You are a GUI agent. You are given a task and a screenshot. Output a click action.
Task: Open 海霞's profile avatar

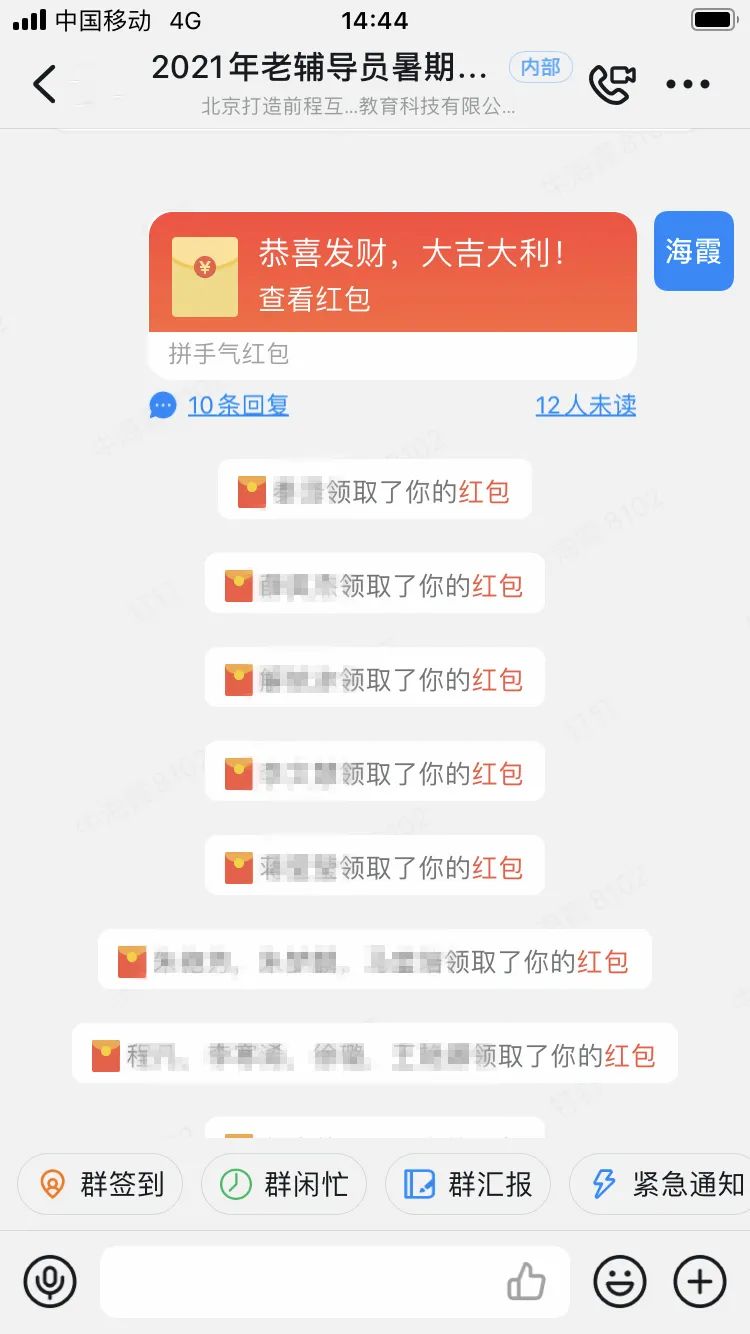click(x=693, y=251)
